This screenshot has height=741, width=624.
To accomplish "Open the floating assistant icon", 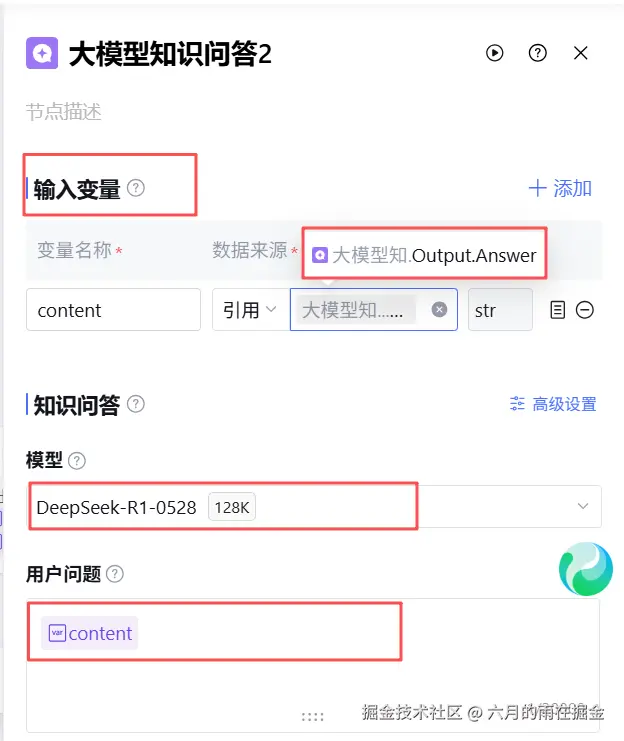I will coord(585,569).
